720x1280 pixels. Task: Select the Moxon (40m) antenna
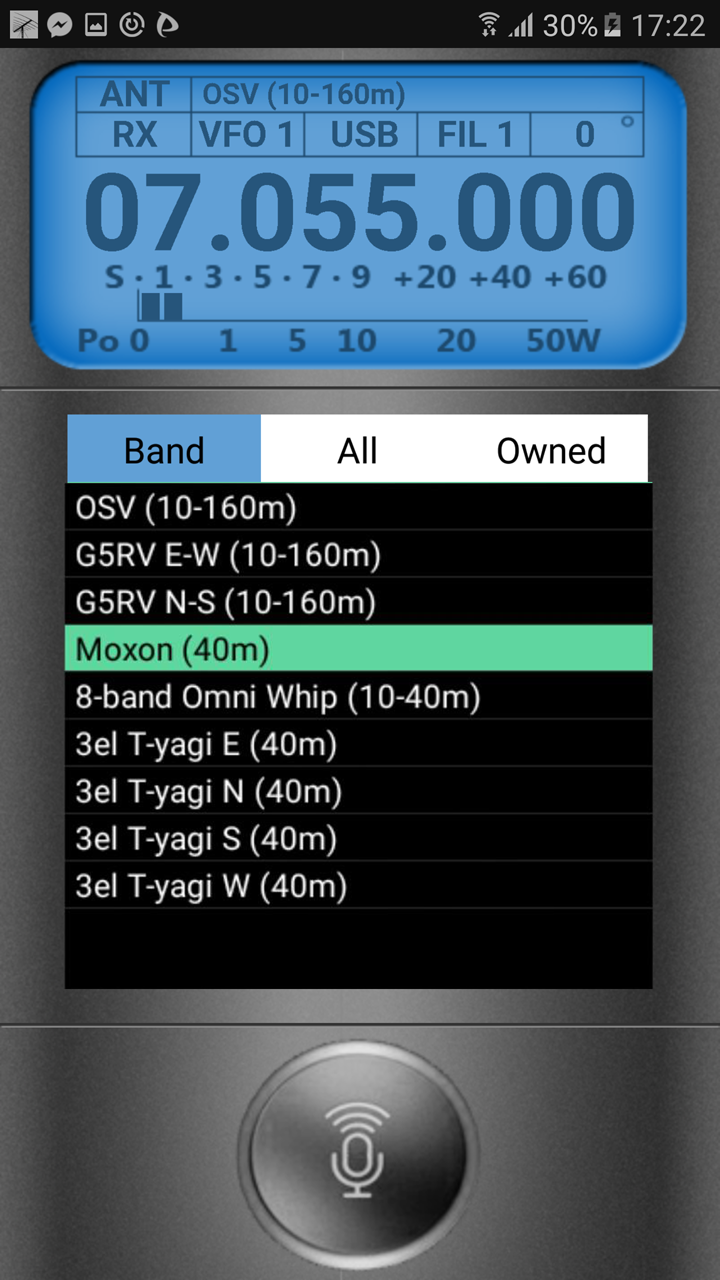point(358,650)
